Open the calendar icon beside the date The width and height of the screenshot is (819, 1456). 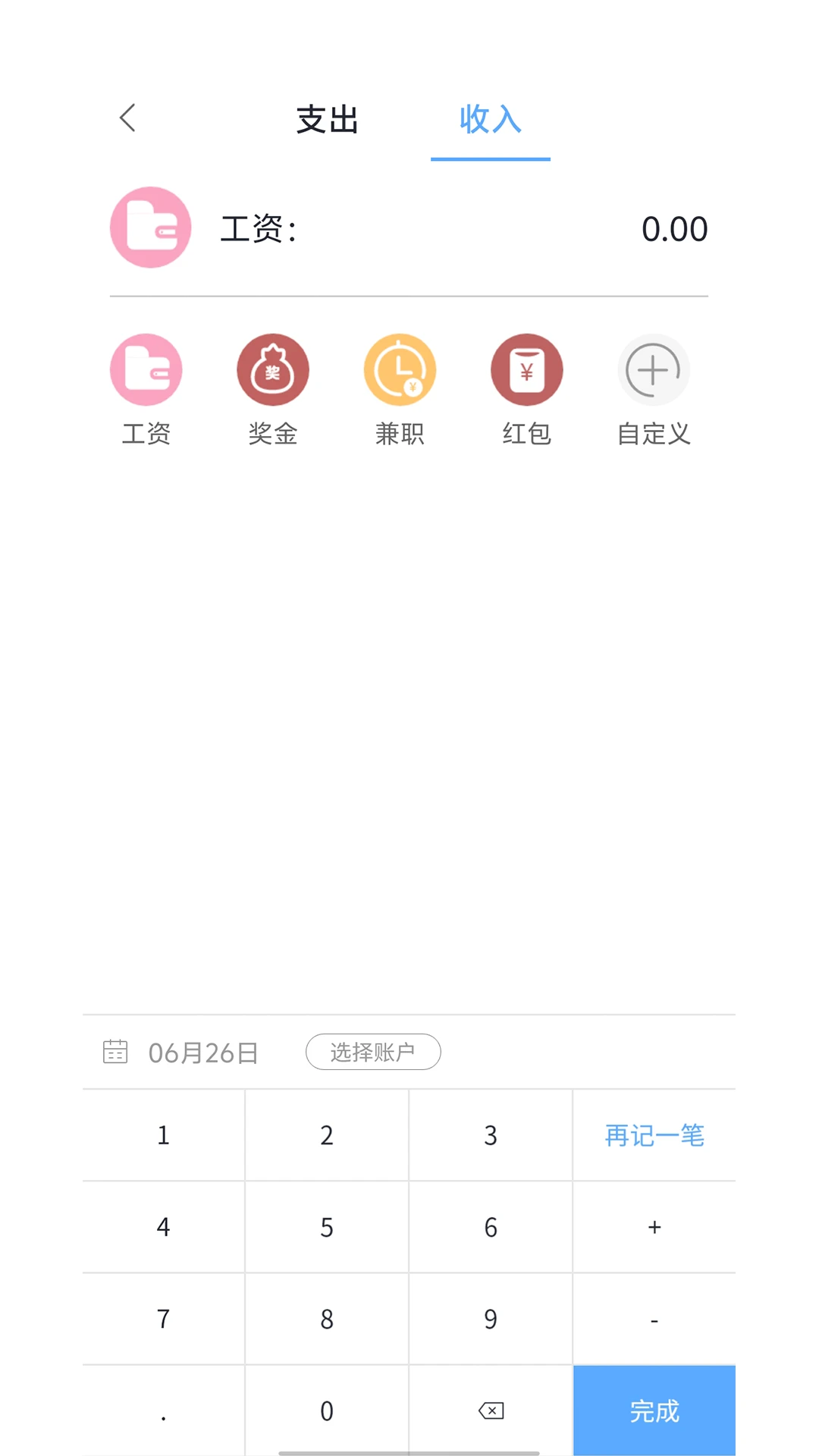(x=115, y=1052)
